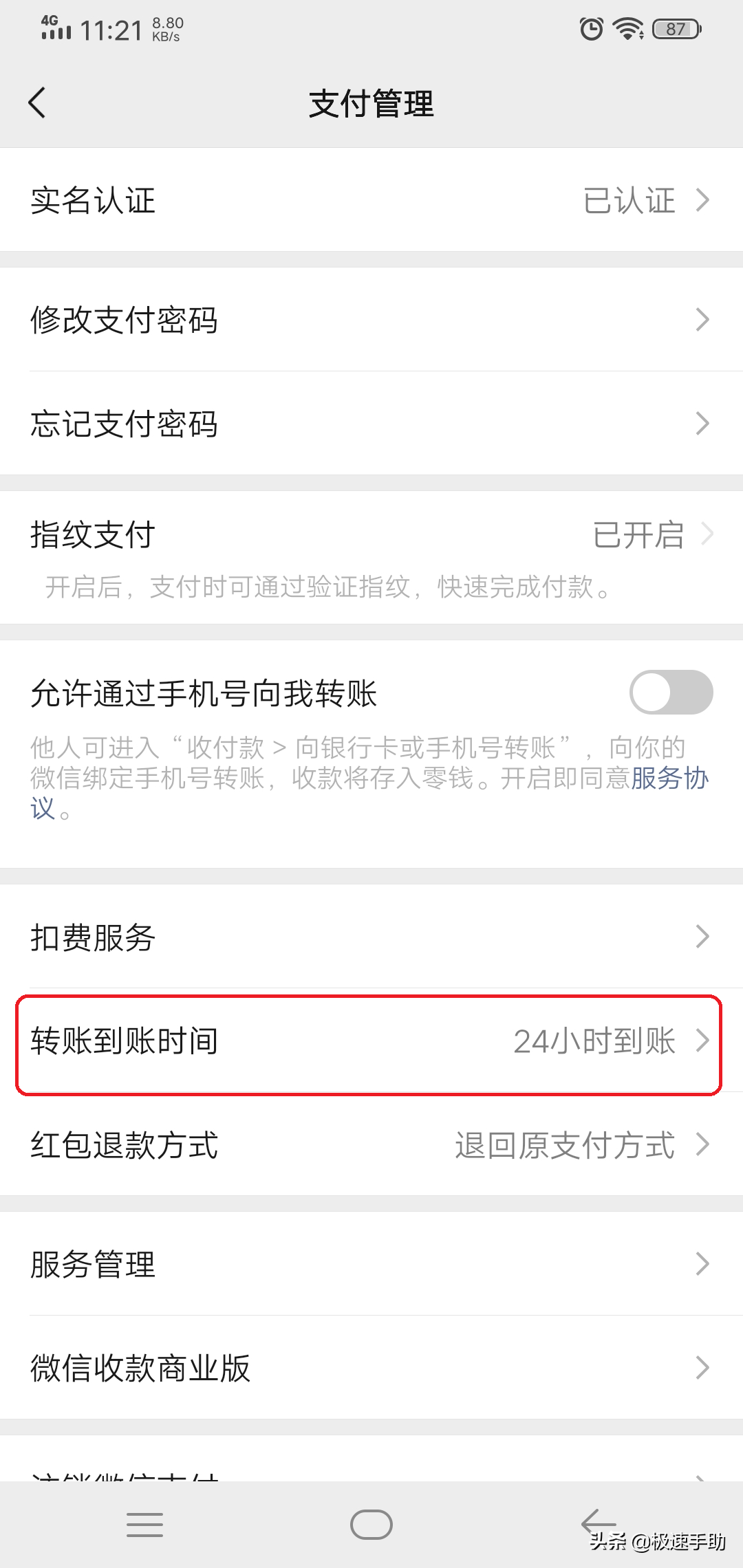Tap the home circle button in navigation bar
The width and height of the screenshot is (743, 1568).
click(371, 1525)
